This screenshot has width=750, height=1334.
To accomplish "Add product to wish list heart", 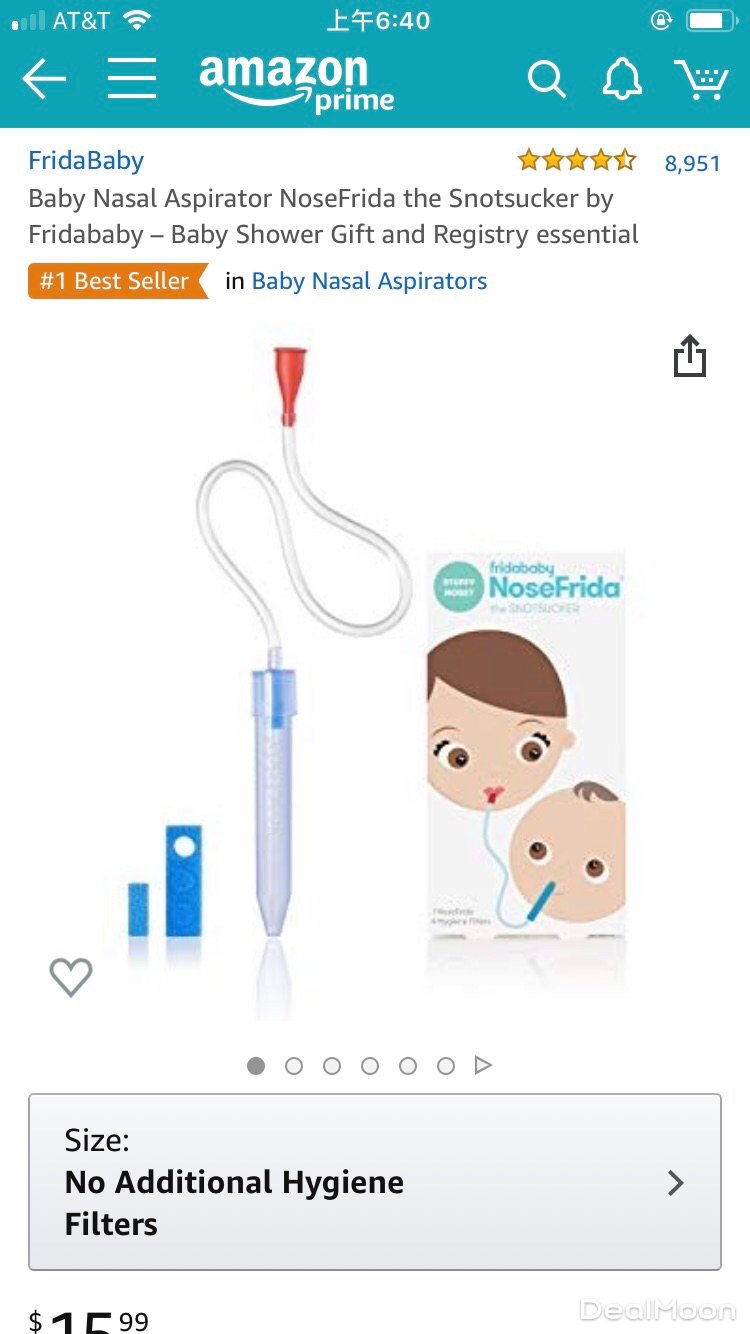I will click(x=71, y=976).
